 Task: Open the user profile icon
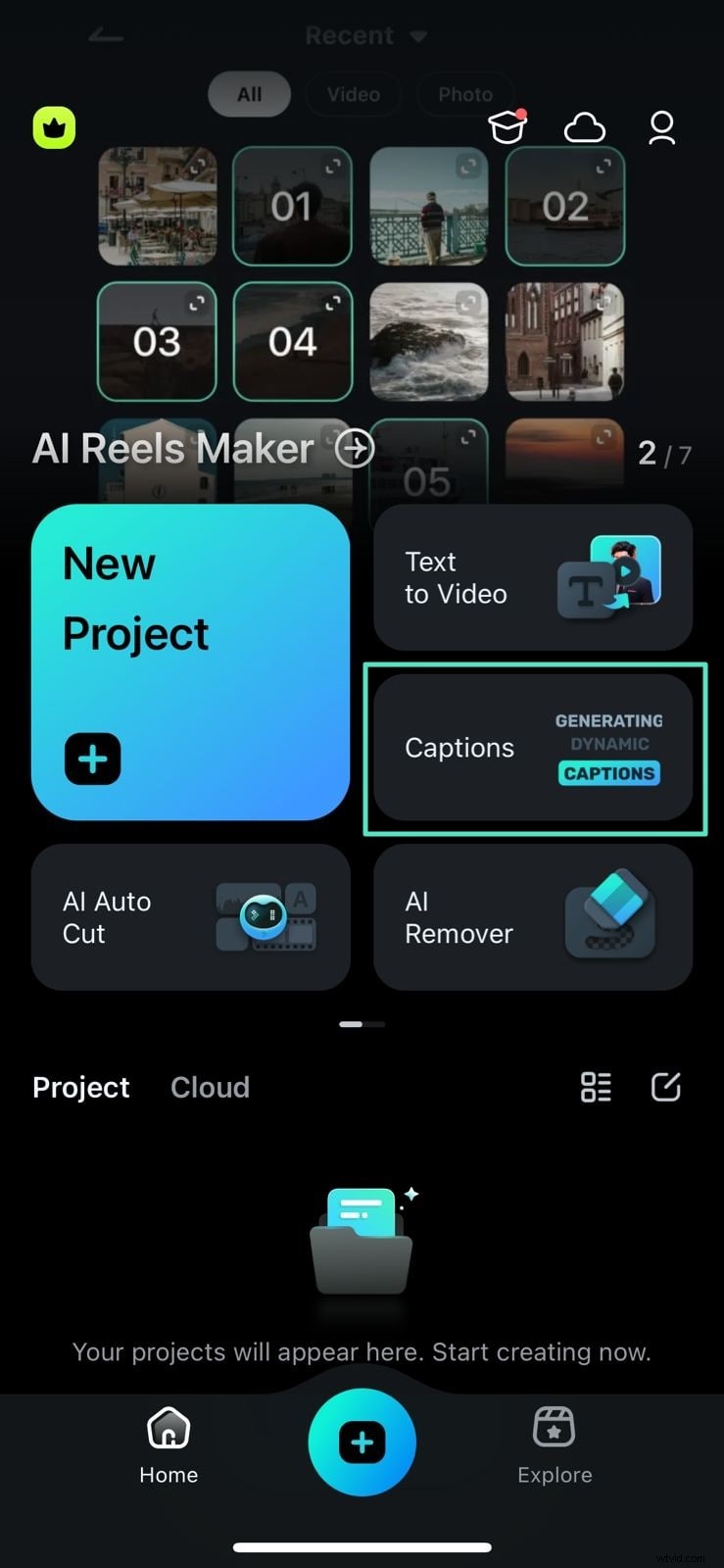(x=661, y=127)
